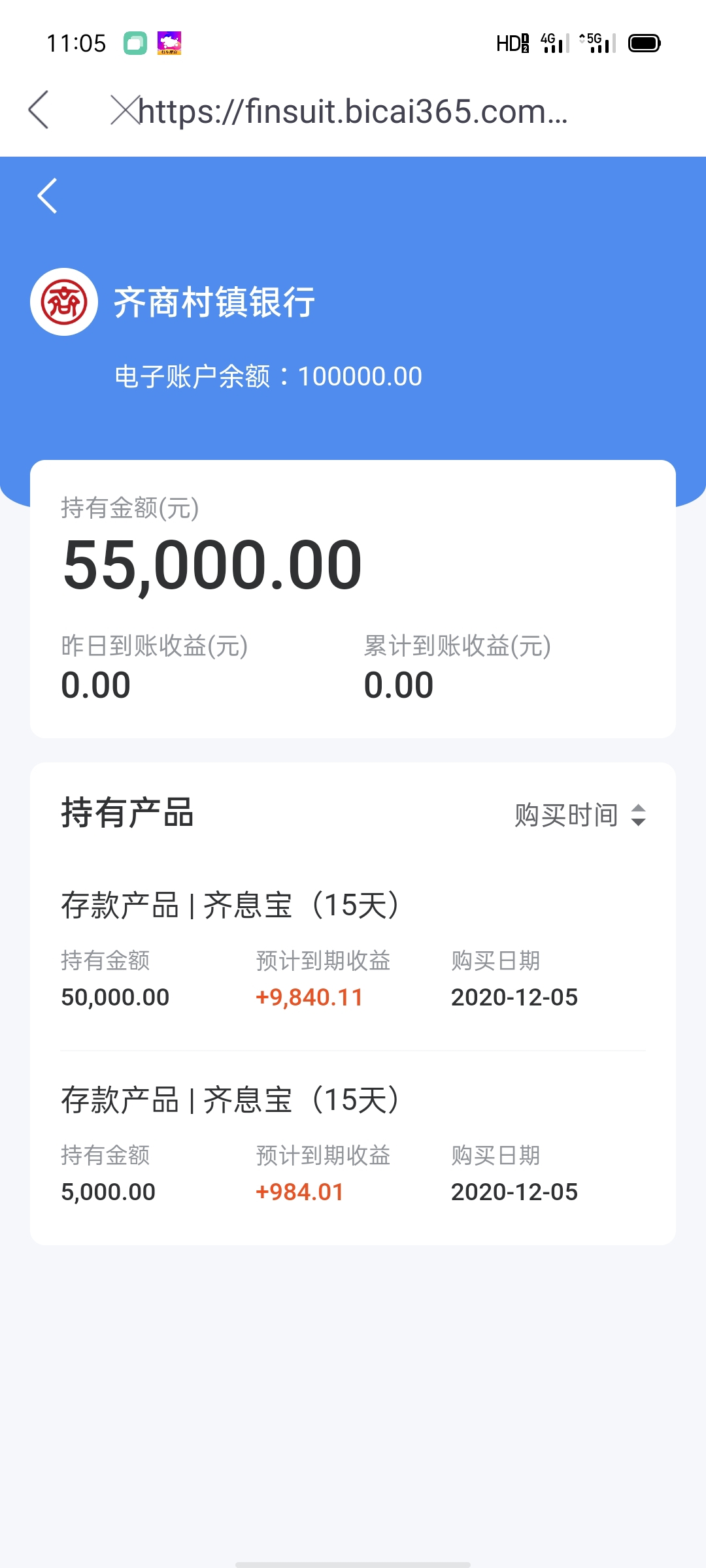
Task: Go back using the white arrow in blue header
Action: tap(48, 196)
